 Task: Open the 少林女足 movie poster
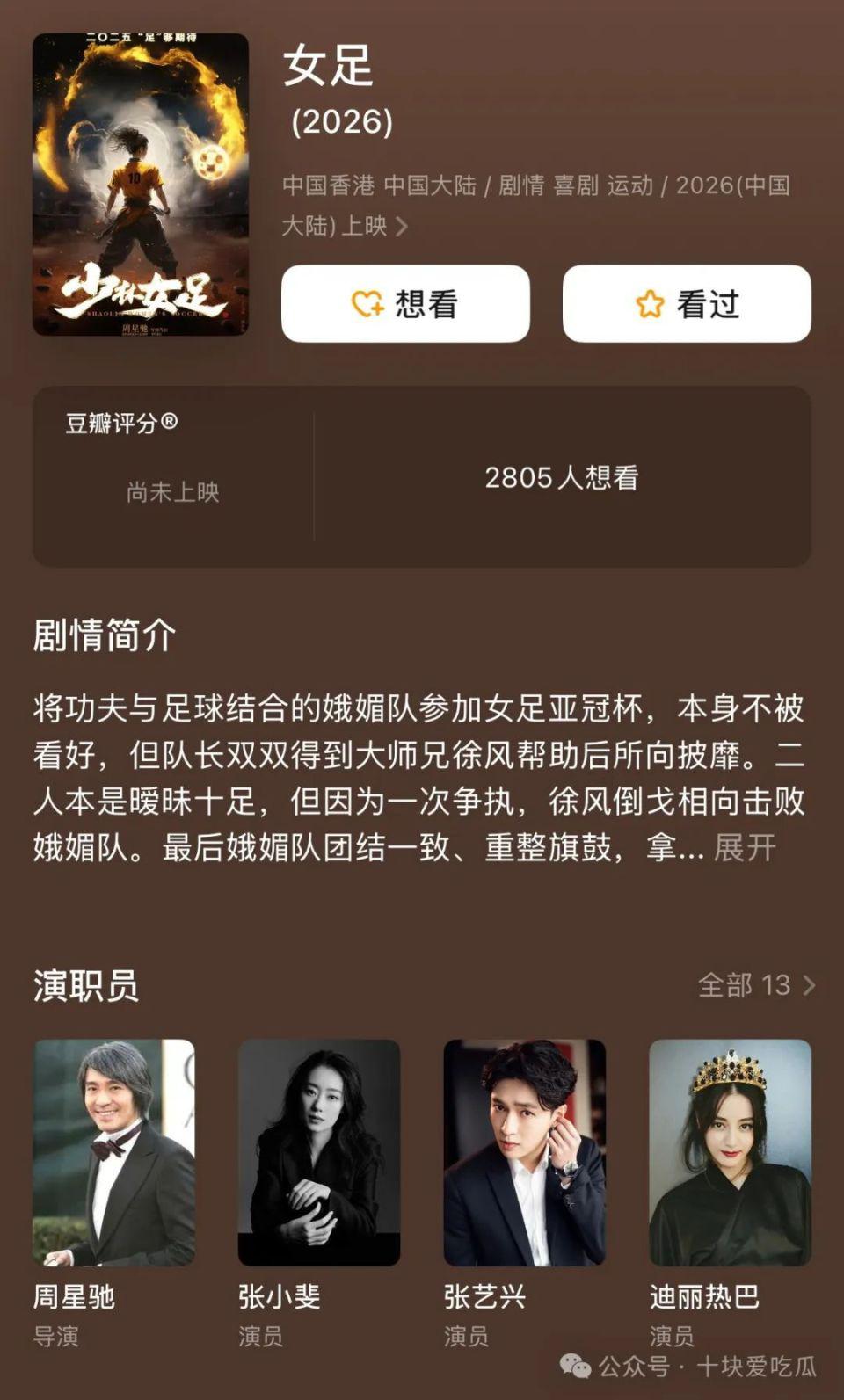(x=141, y=185)
